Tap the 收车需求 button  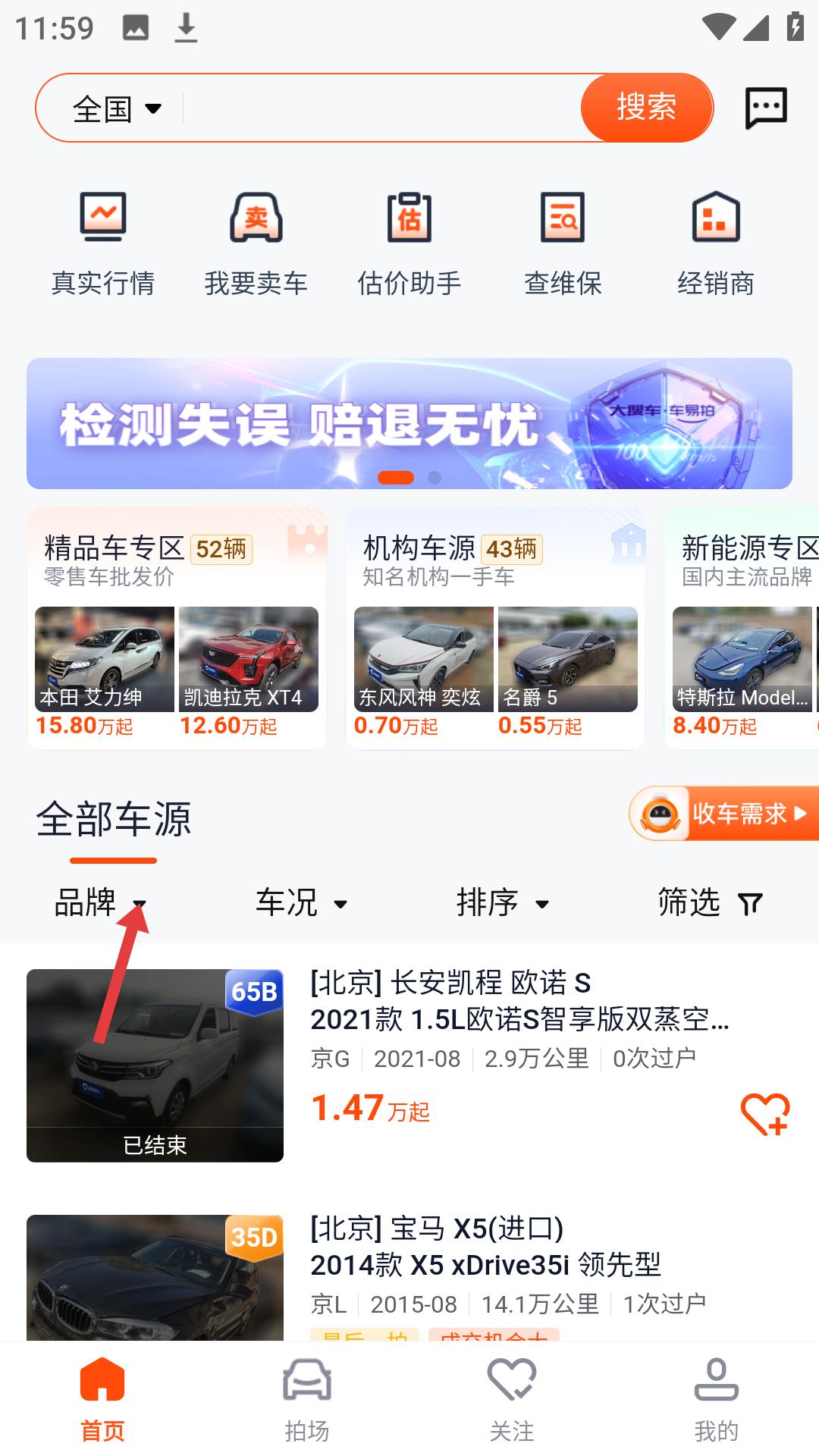(x=725, y=814)
